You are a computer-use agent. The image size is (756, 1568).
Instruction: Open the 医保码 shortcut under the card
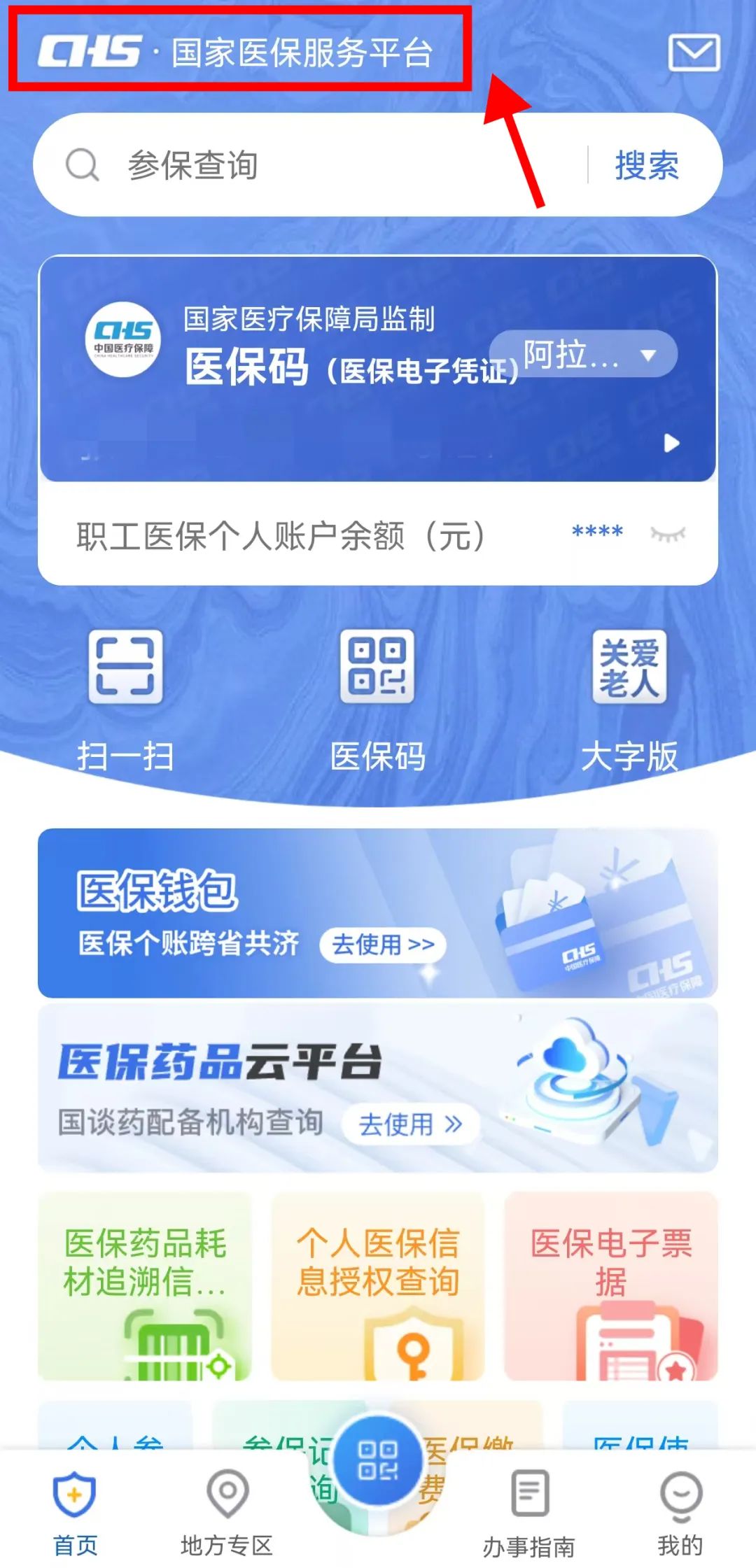[x=377, y=700]
